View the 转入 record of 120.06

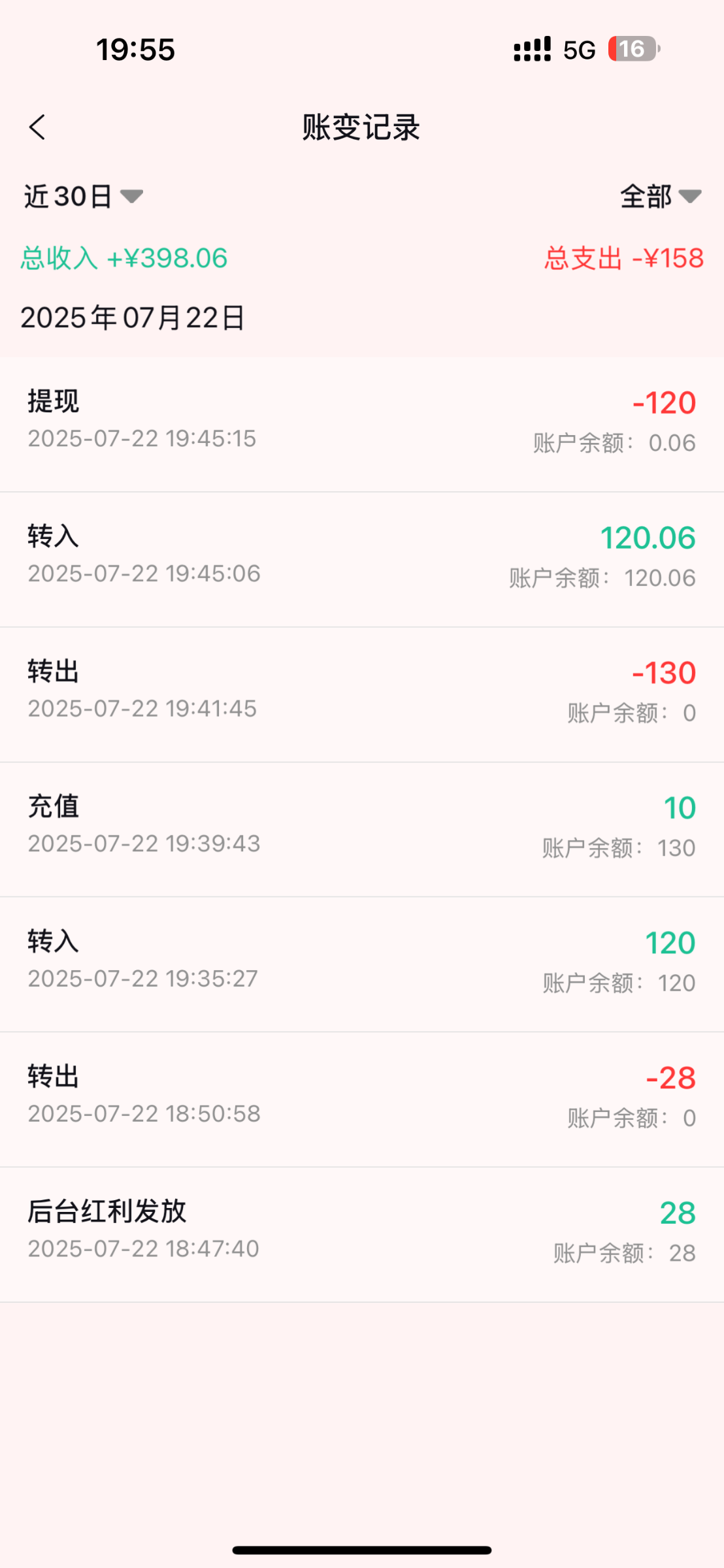(x=362, y=560)
